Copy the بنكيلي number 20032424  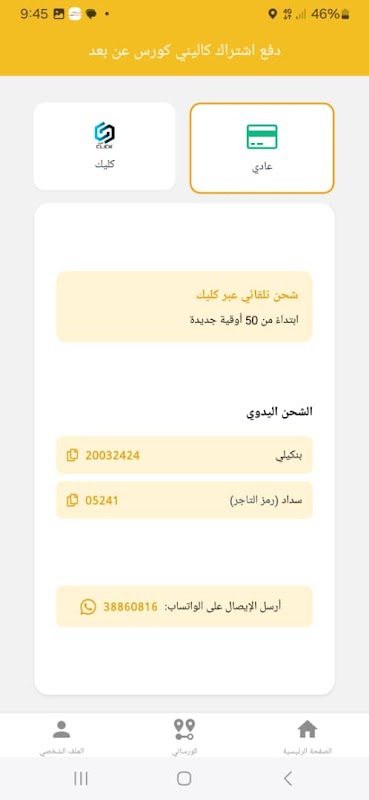coord(72,455)
